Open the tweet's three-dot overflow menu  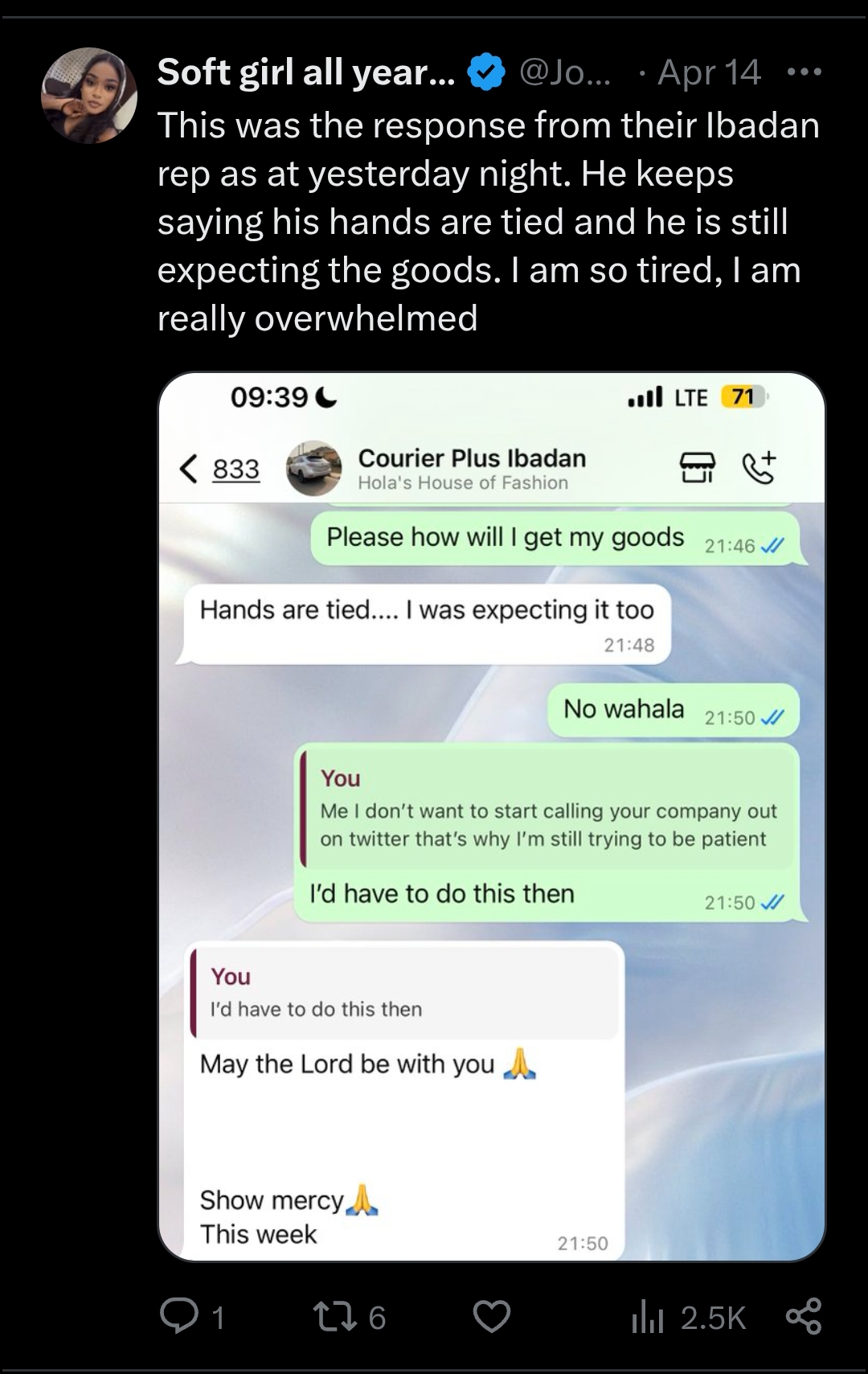coord(804,72)
